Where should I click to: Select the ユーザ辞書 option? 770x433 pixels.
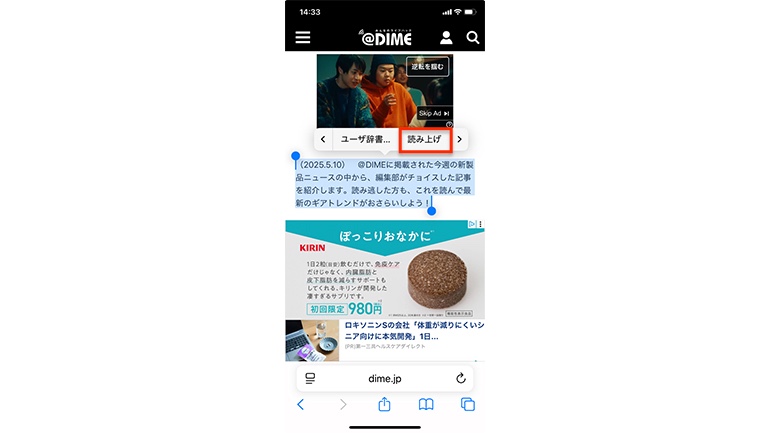point(365,139)
